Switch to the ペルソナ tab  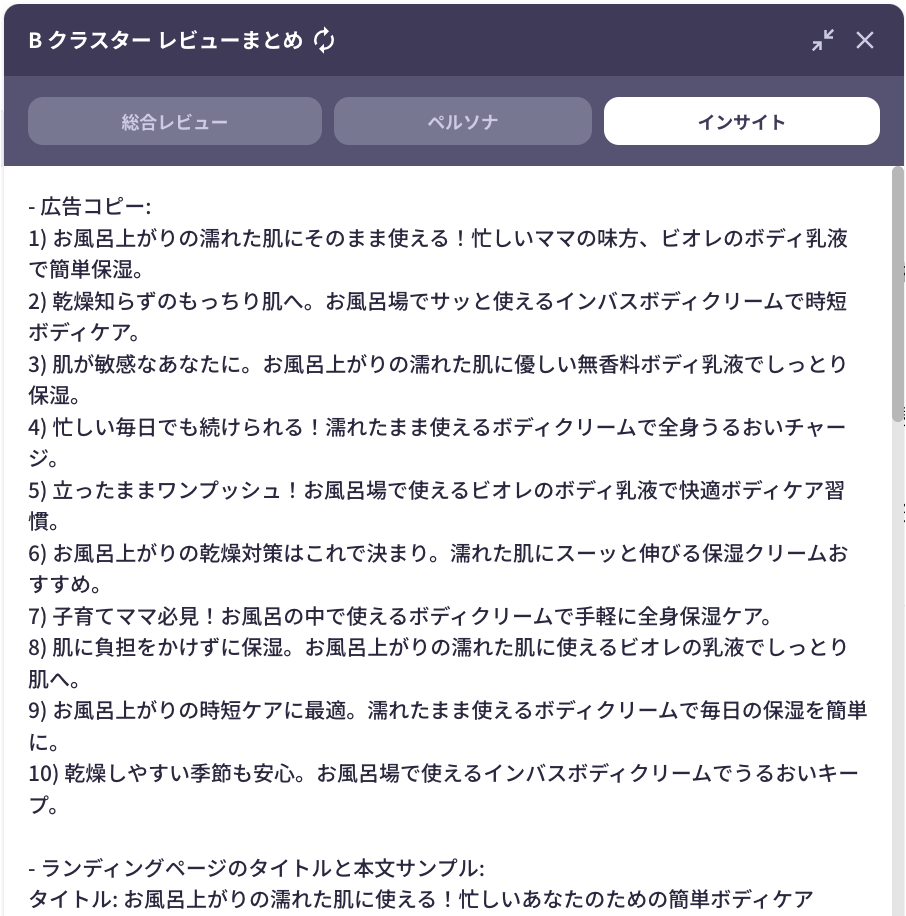point(462,122)
